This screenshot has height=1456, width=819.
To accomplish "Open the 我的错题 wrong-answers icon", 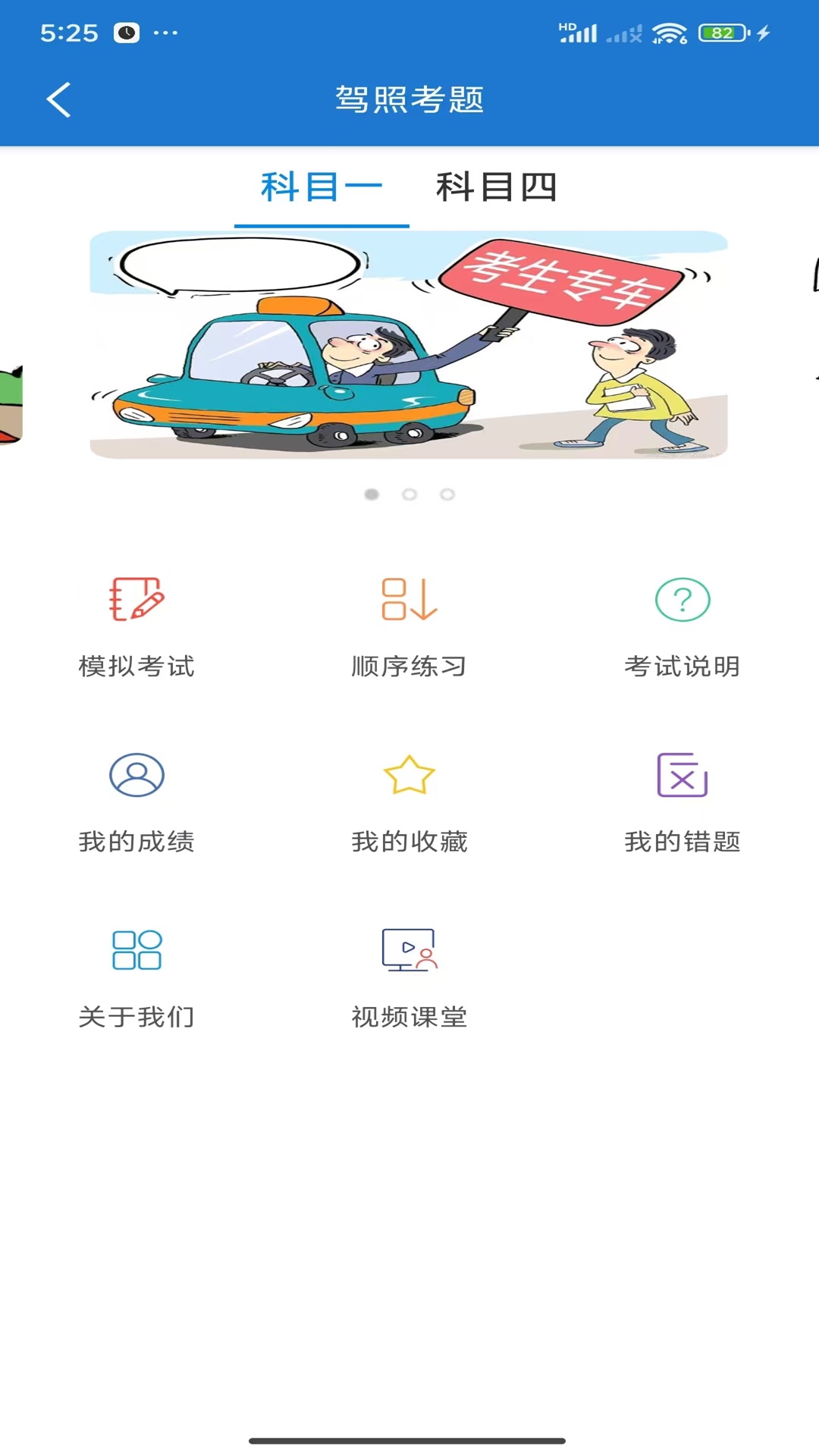I will point(682,775).
